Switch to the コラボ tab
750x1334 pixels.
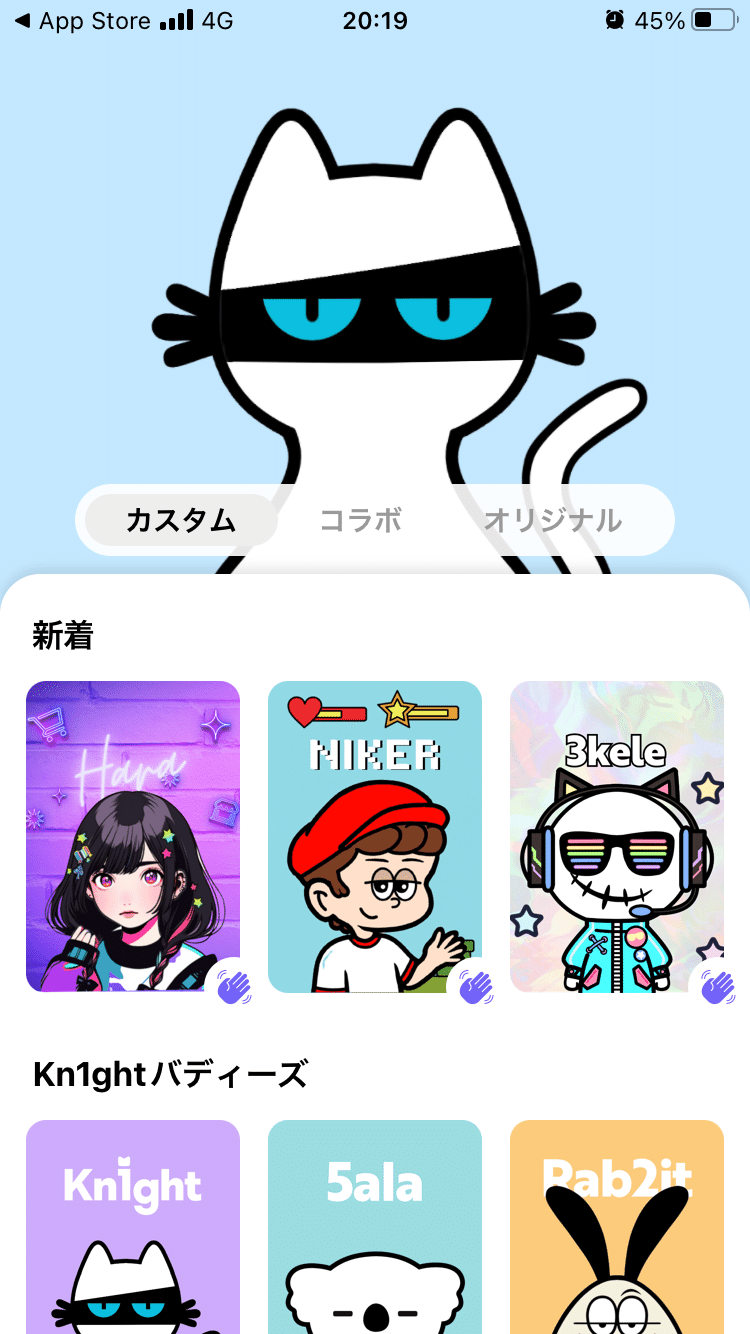click(x=360, y=520)
